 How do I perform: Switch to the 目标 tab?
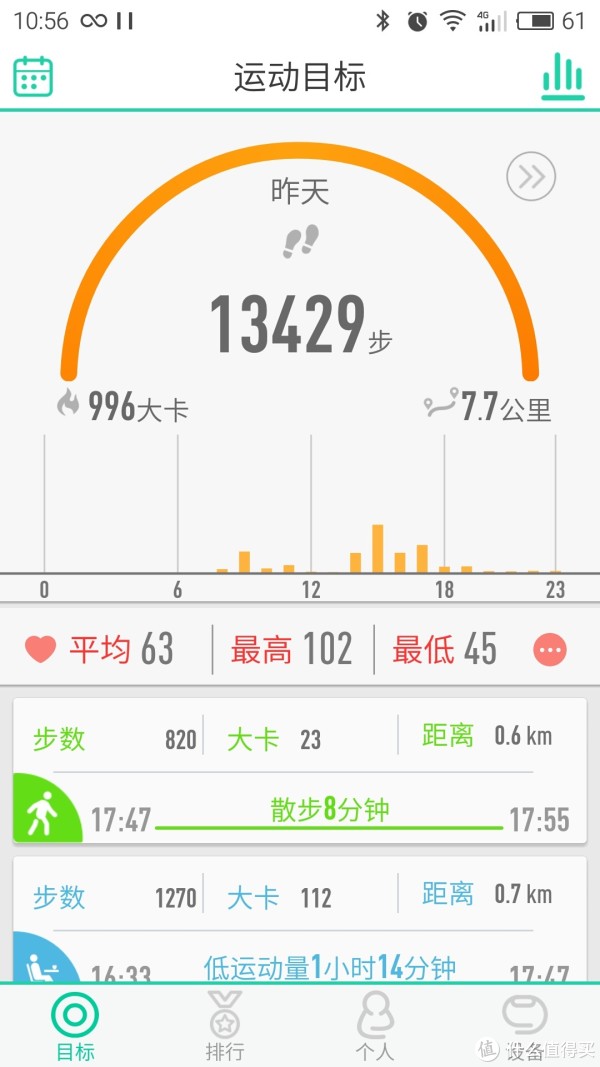click(75, 1026)
